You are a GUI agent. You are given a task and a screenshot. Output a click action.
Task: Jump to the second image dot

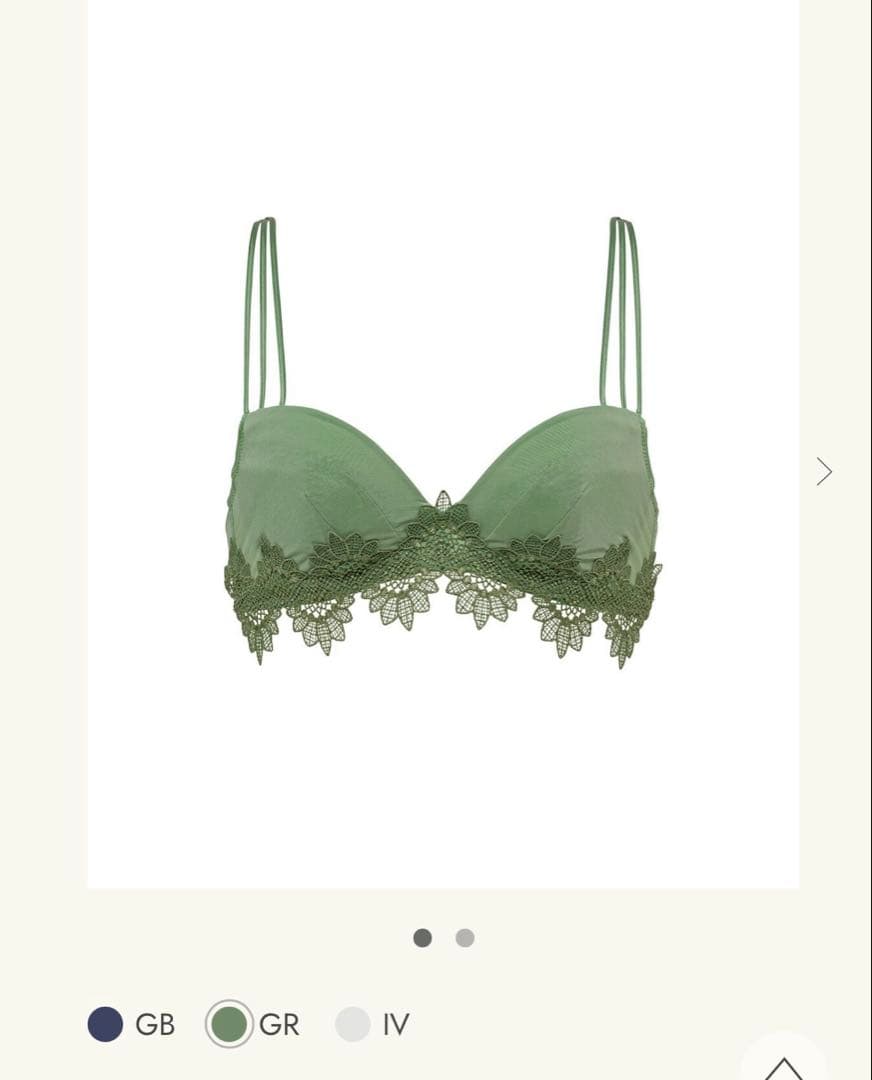[465, 938]
